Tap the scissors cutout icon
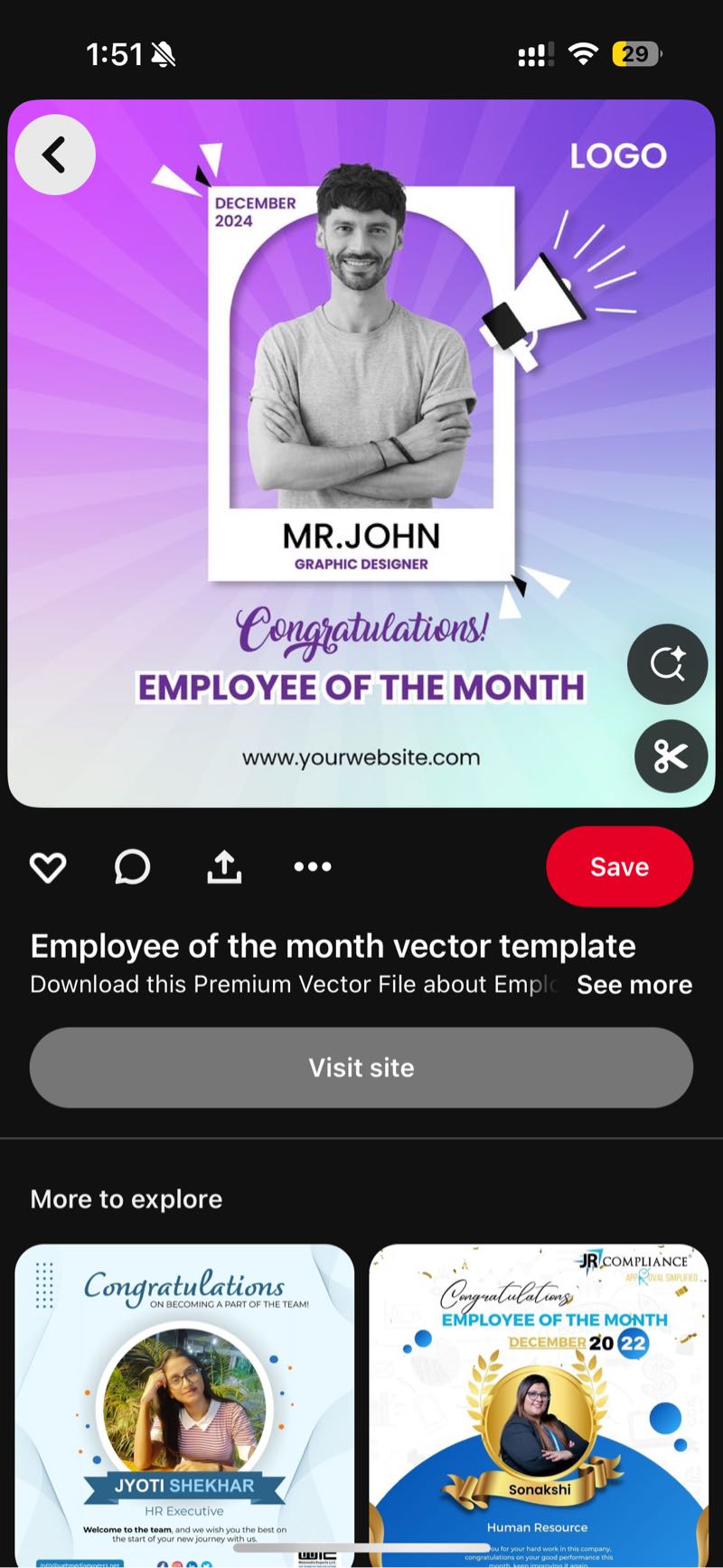 (670, 756)
